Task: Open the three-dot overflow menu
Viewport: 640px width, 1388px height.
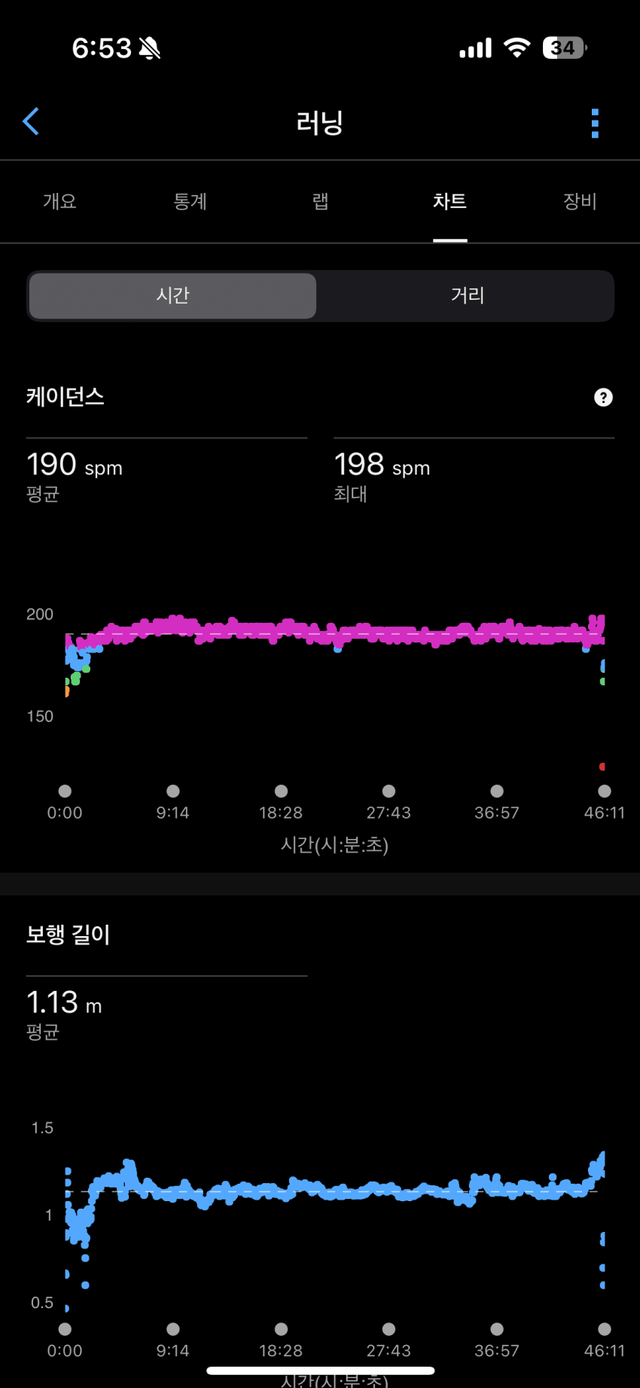Action: coord(595,122)
